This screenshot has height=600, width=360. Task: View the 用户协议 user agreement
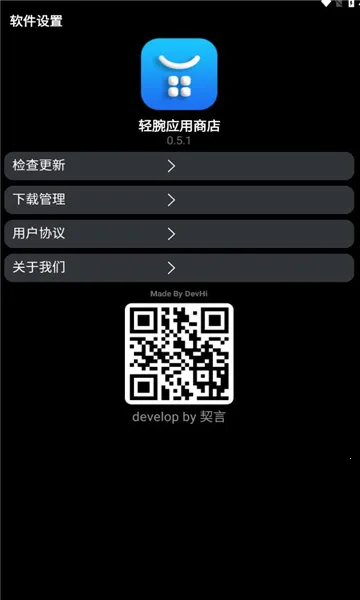pyautogui.click(x=179, y=234)
